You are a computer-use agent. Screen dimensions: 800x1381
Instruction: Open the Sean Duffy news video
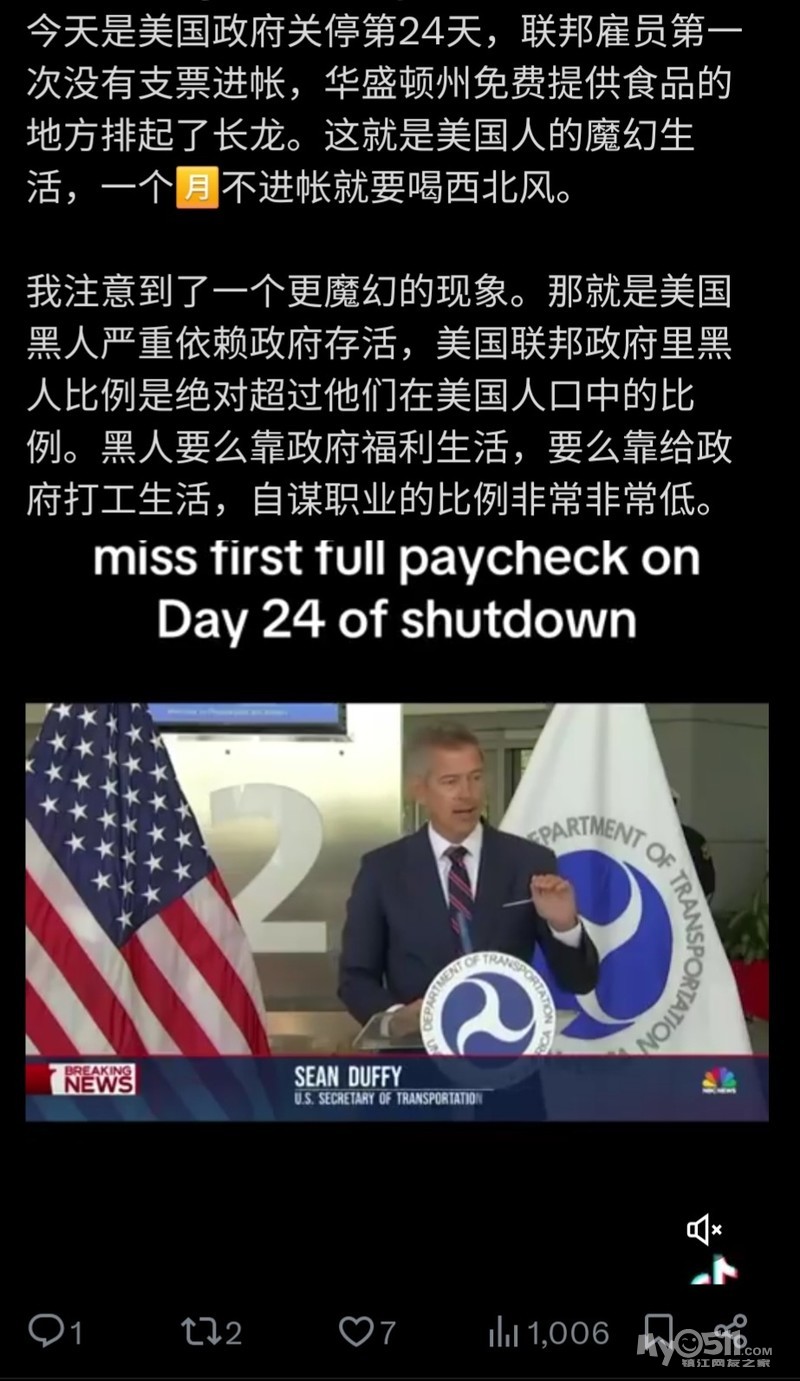coord(396,911)
